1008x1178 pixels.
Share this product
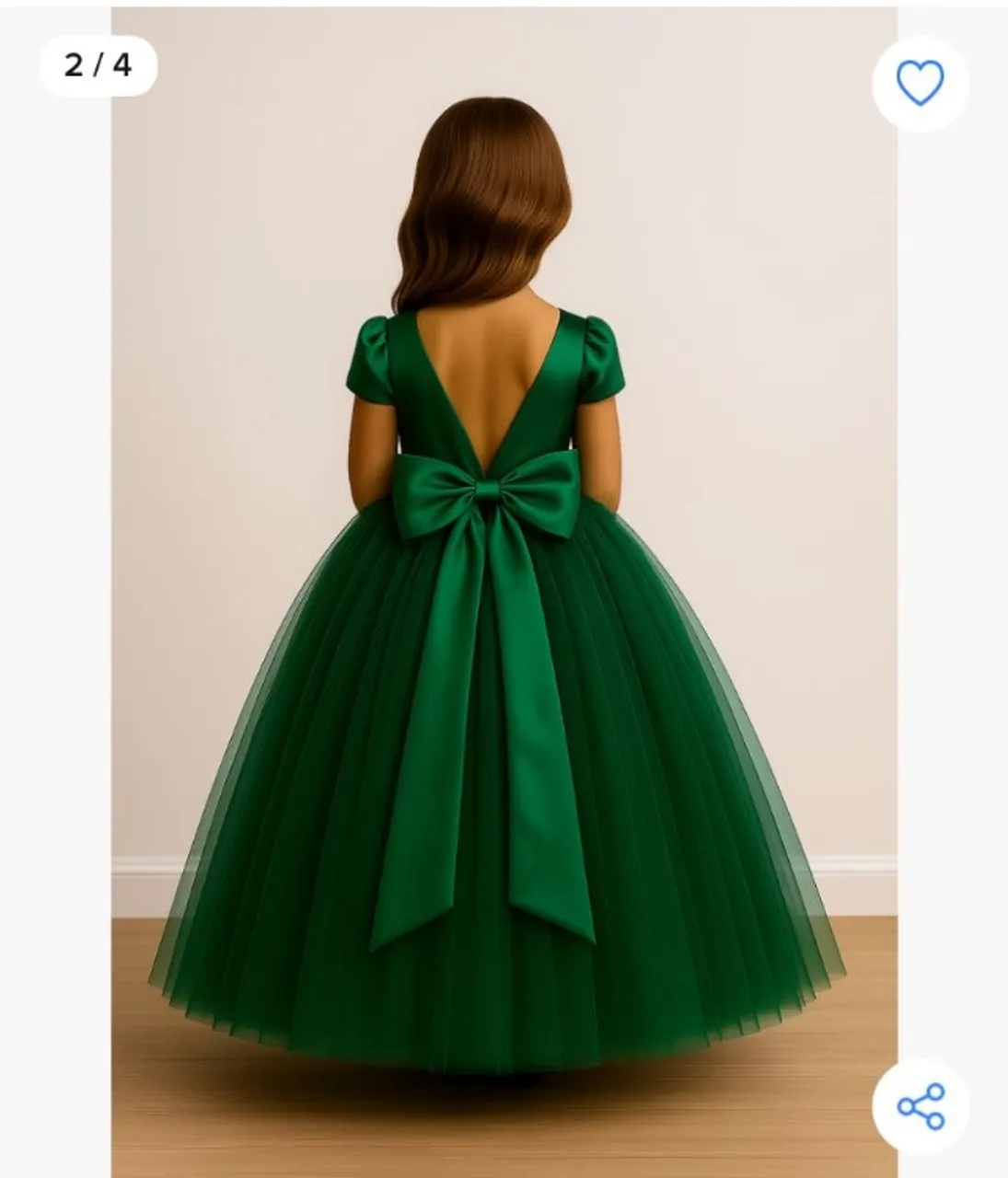tap(920, 1106)
